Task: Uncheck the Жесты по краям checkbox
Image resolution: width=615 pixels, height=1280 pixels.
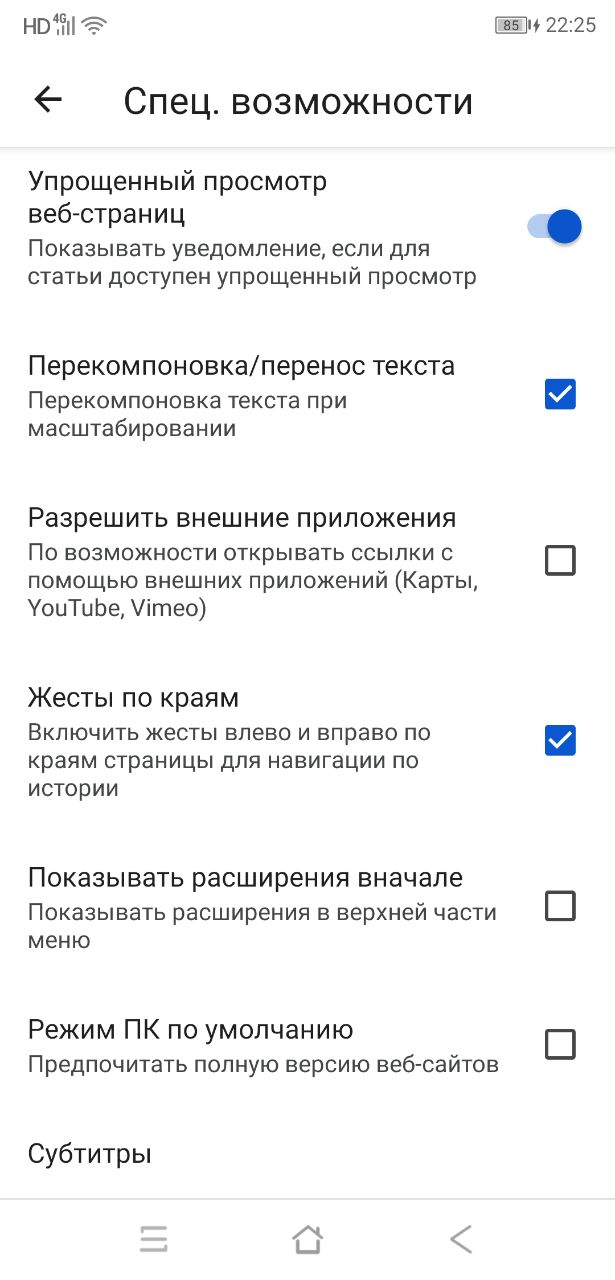Action: pos(560,740)
